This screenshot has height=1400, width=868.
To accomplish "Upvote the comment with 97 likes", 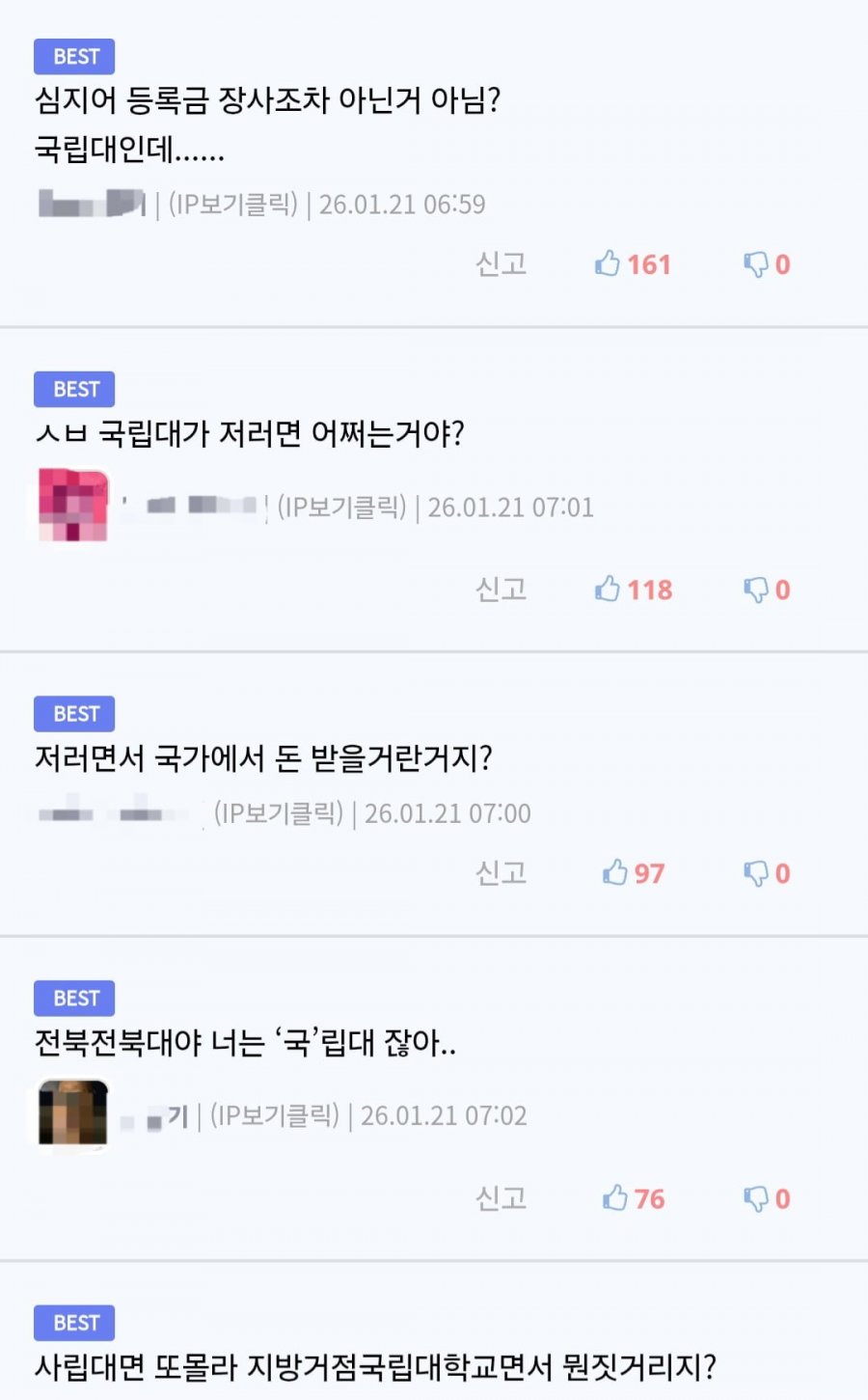I will 615,872.
